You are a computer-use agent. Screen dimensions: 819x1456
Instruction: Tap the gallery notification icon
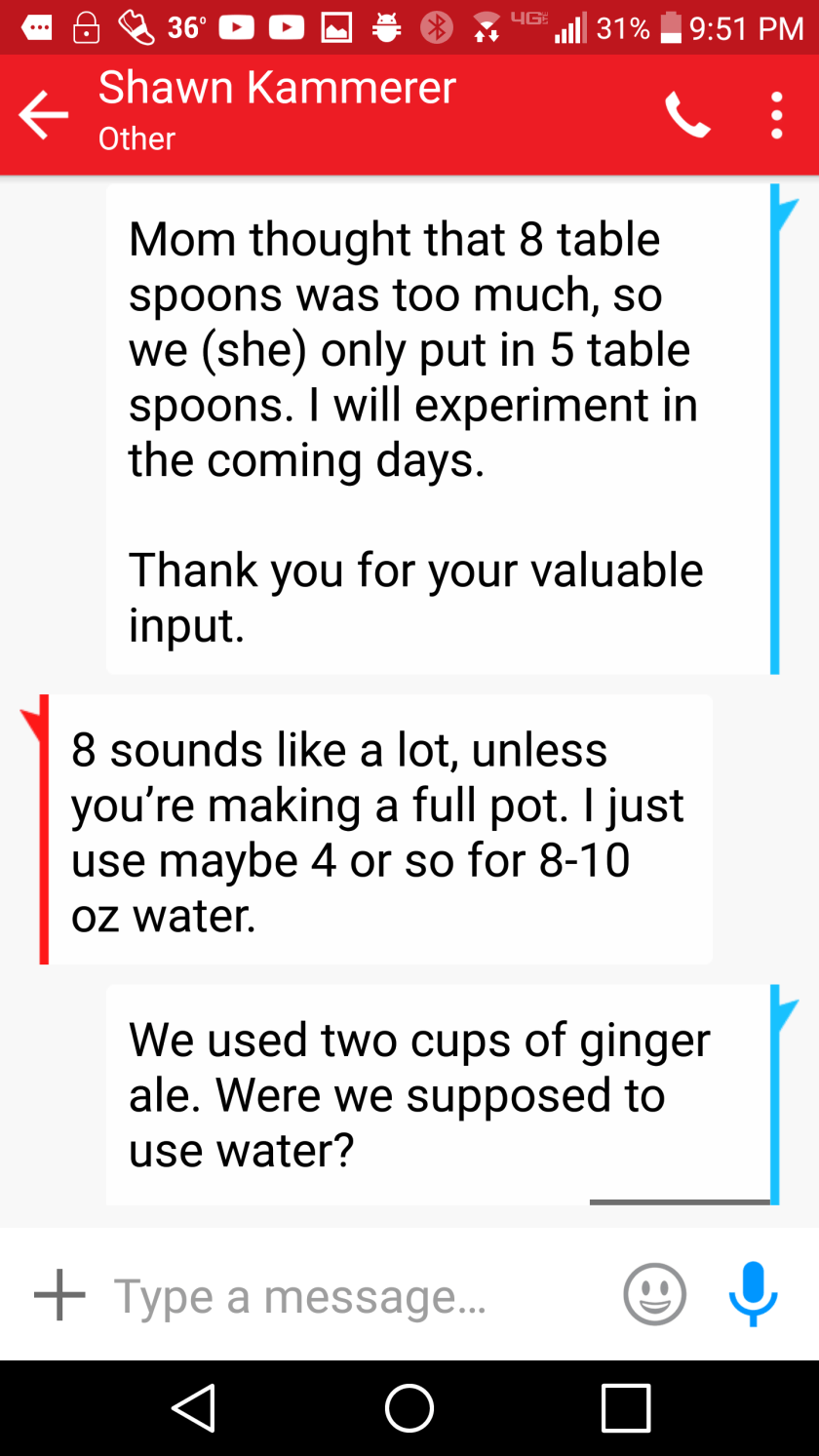[335, 26]
